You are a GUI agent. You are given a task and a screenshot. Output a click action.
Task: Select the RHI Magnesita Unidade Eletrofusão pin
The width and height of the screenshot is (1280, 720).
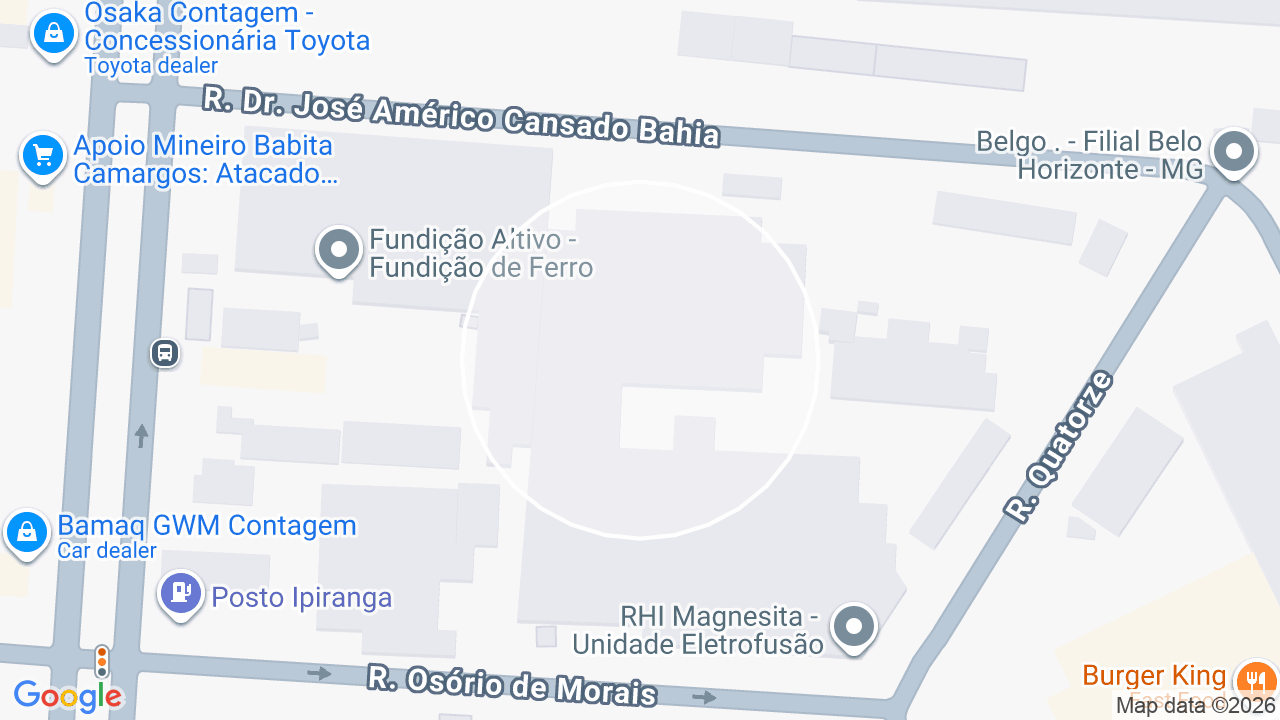[x=853, y=629]
